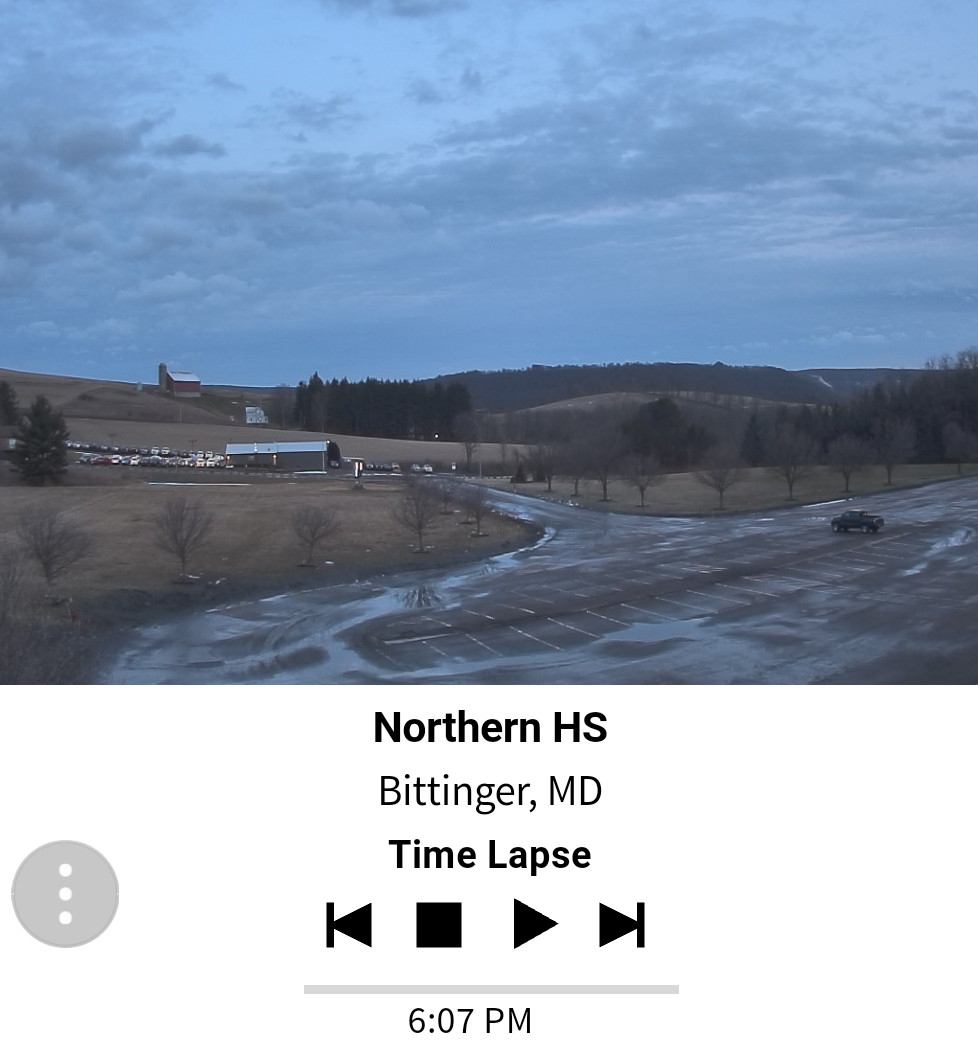Tap the time lapse progress bar
Image resolution: width=978 pixels, height=1046 pixels.
[x=491, y=989]
